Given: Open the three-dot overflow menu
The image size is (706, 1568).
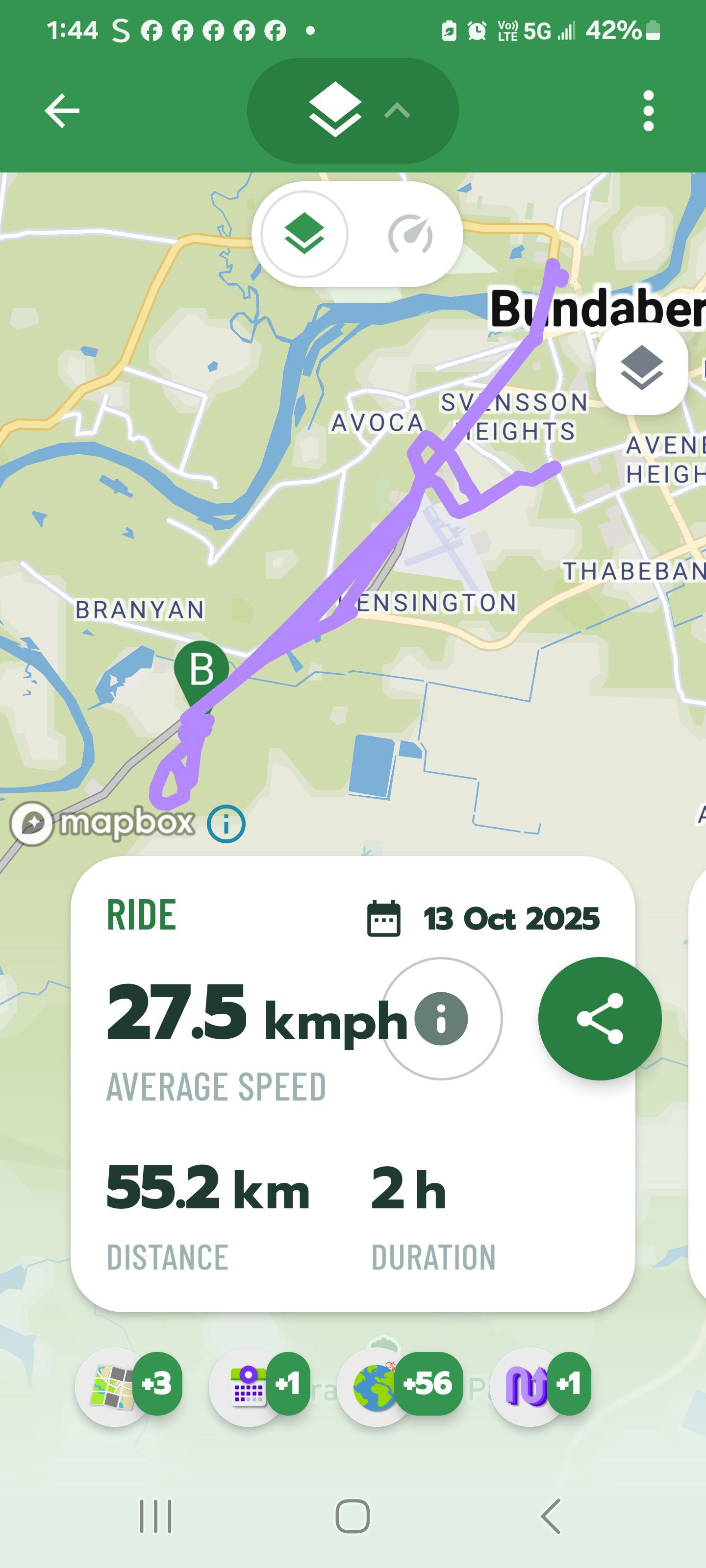Looking at the screenshot, I should click(648, 111).
